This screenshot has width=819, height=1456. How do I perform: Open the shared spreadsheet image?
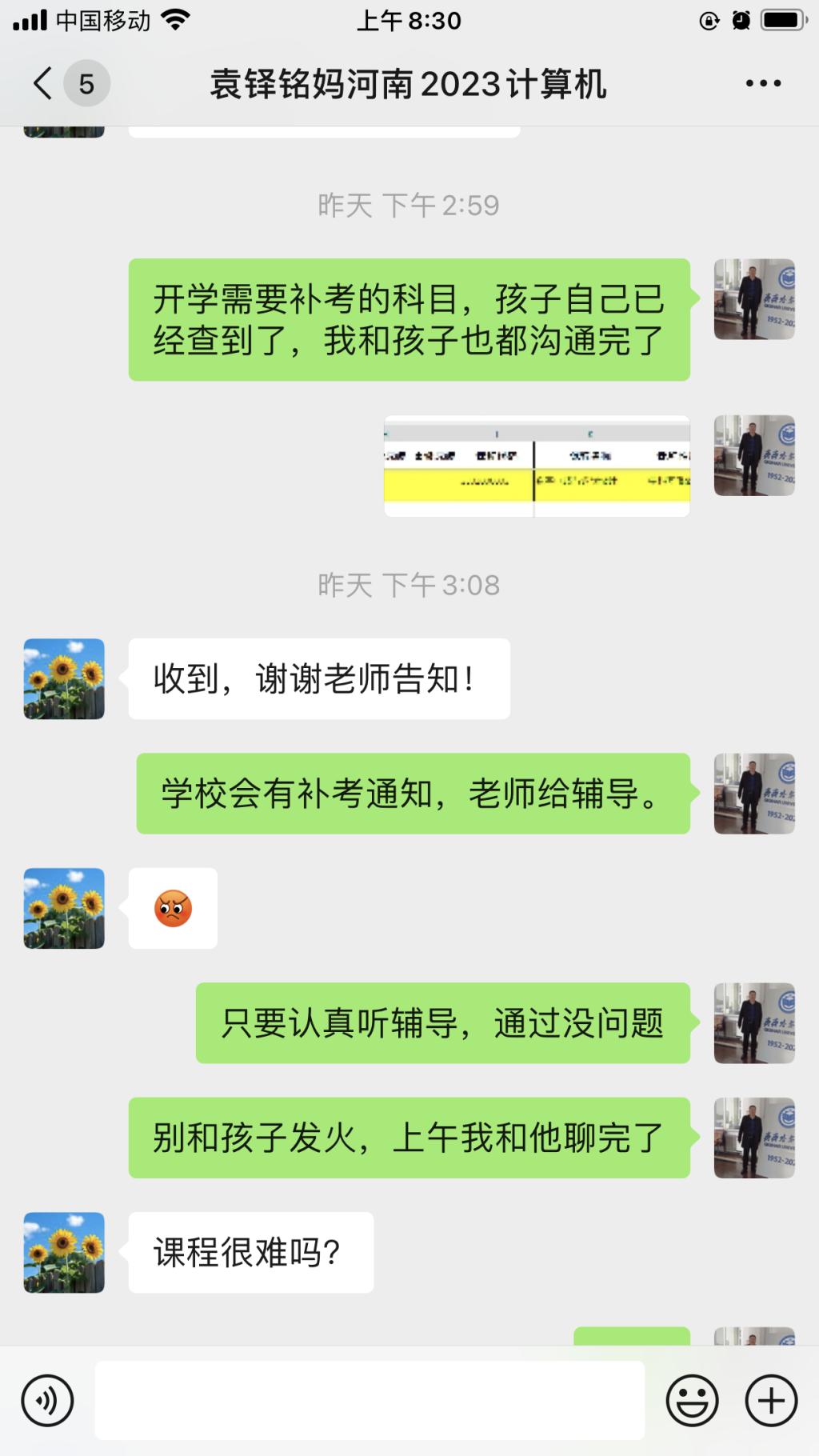tap(537, 466)
